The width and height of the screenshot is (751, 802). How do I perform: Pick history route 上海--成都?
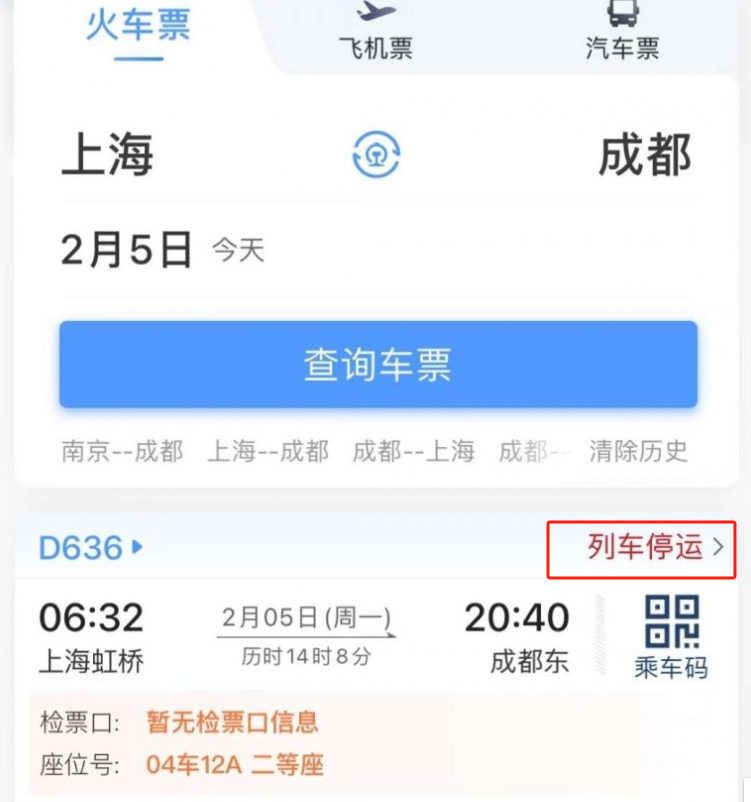[x=267, y=451]
